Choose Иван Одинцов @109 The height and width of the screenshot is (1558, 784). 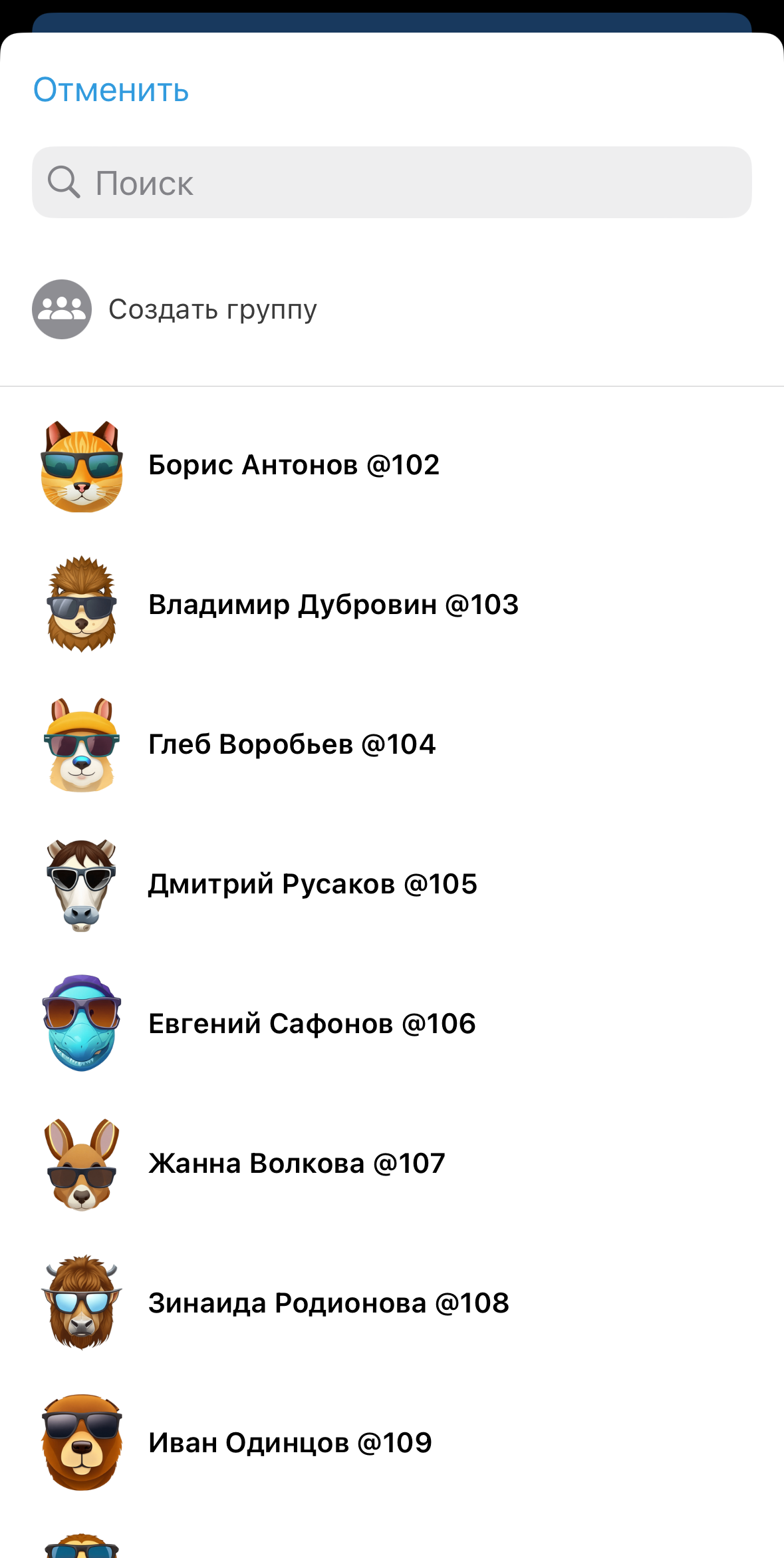pos(289,1443)
